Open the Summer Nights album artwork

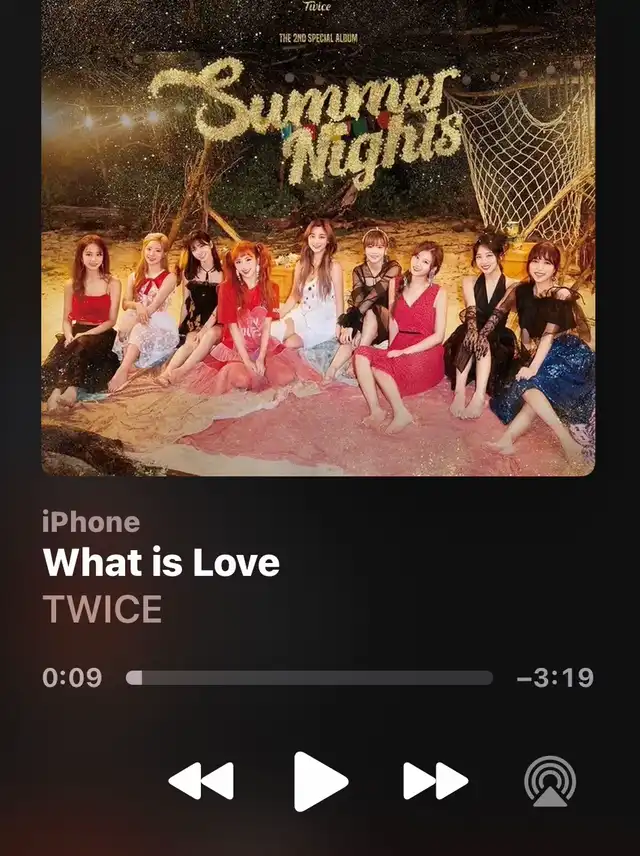coord(318,237)
